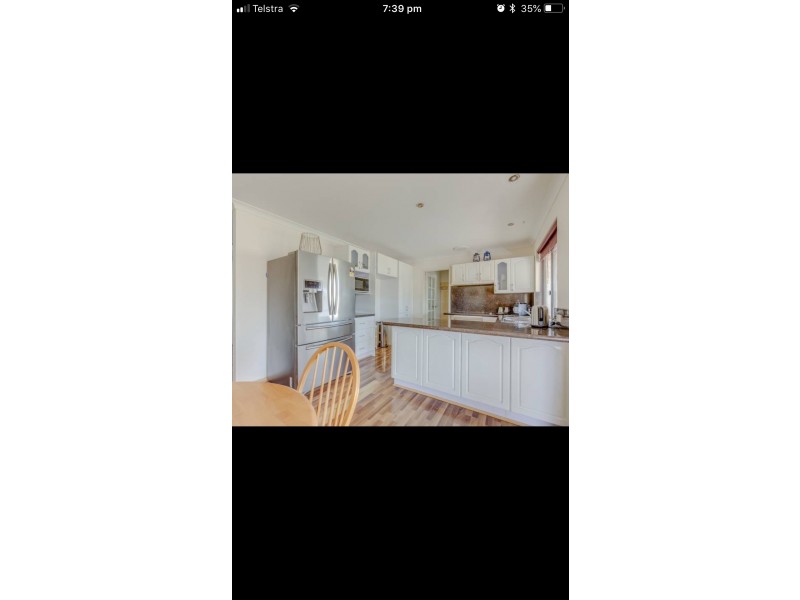This screenshot has width=800, height=600.
Task: Tap the kitchen photo to reveal viewer controls
Action: [400, 300]
